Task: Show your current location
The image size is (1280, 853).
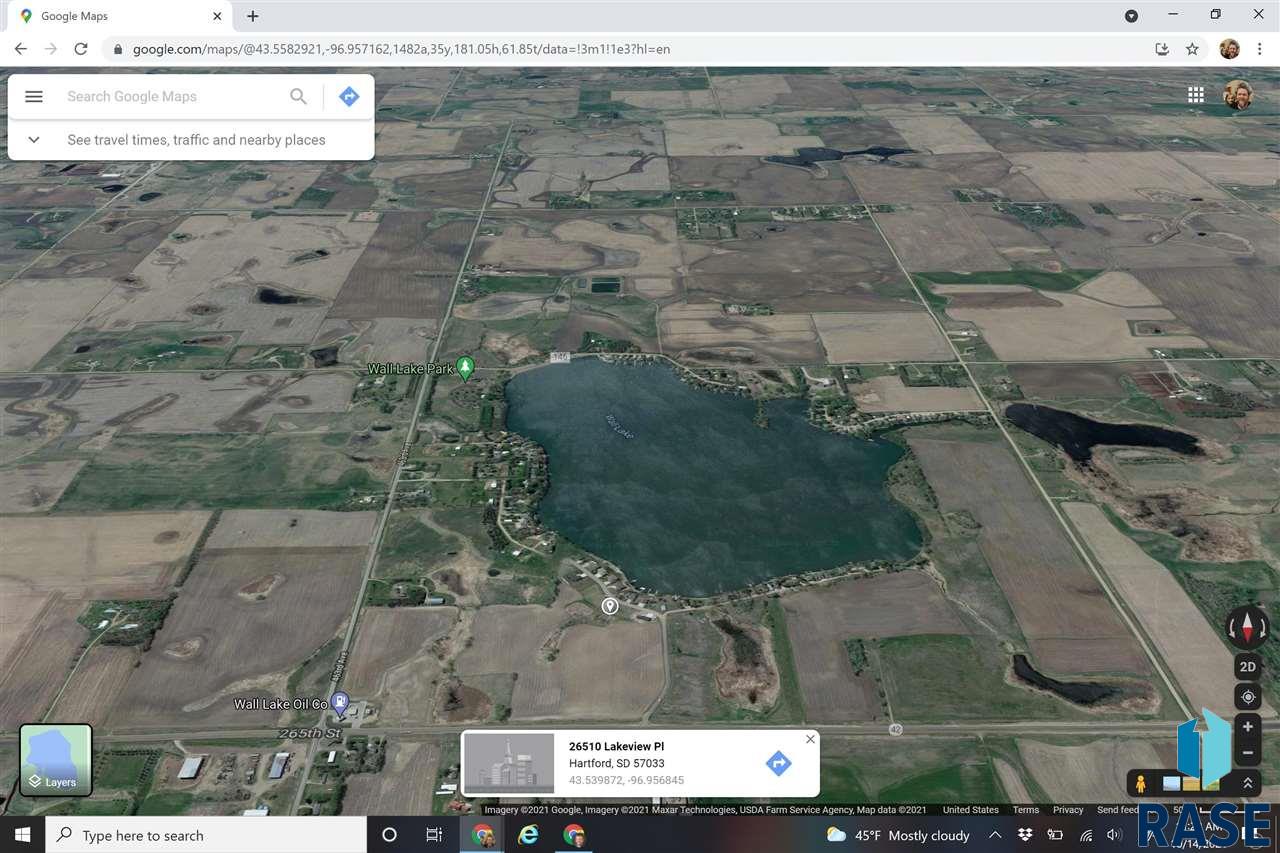Action: (x=1247, y=697)
